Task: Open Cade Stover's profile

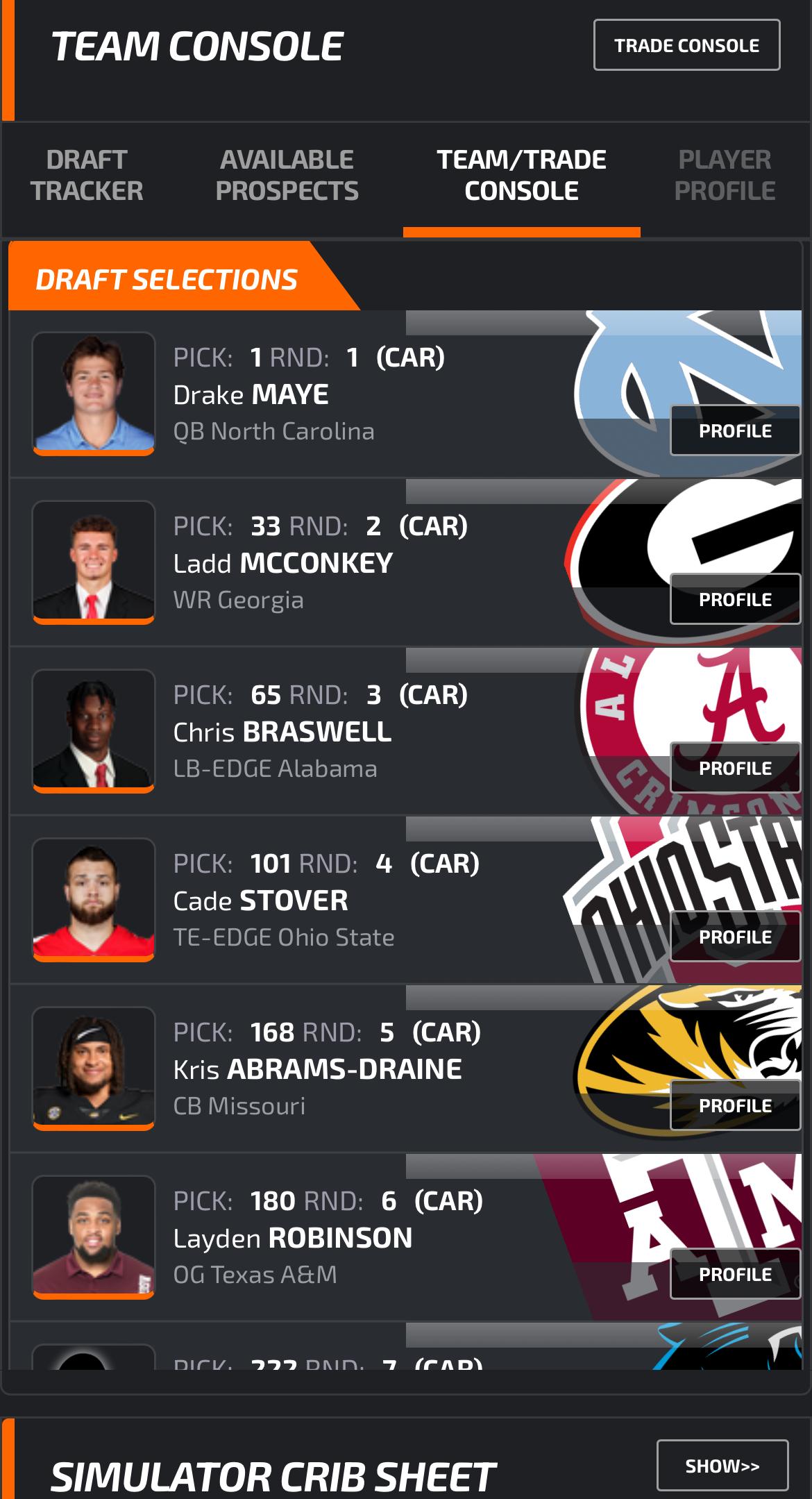Action: pyautogui.click(x=735, y=937)
